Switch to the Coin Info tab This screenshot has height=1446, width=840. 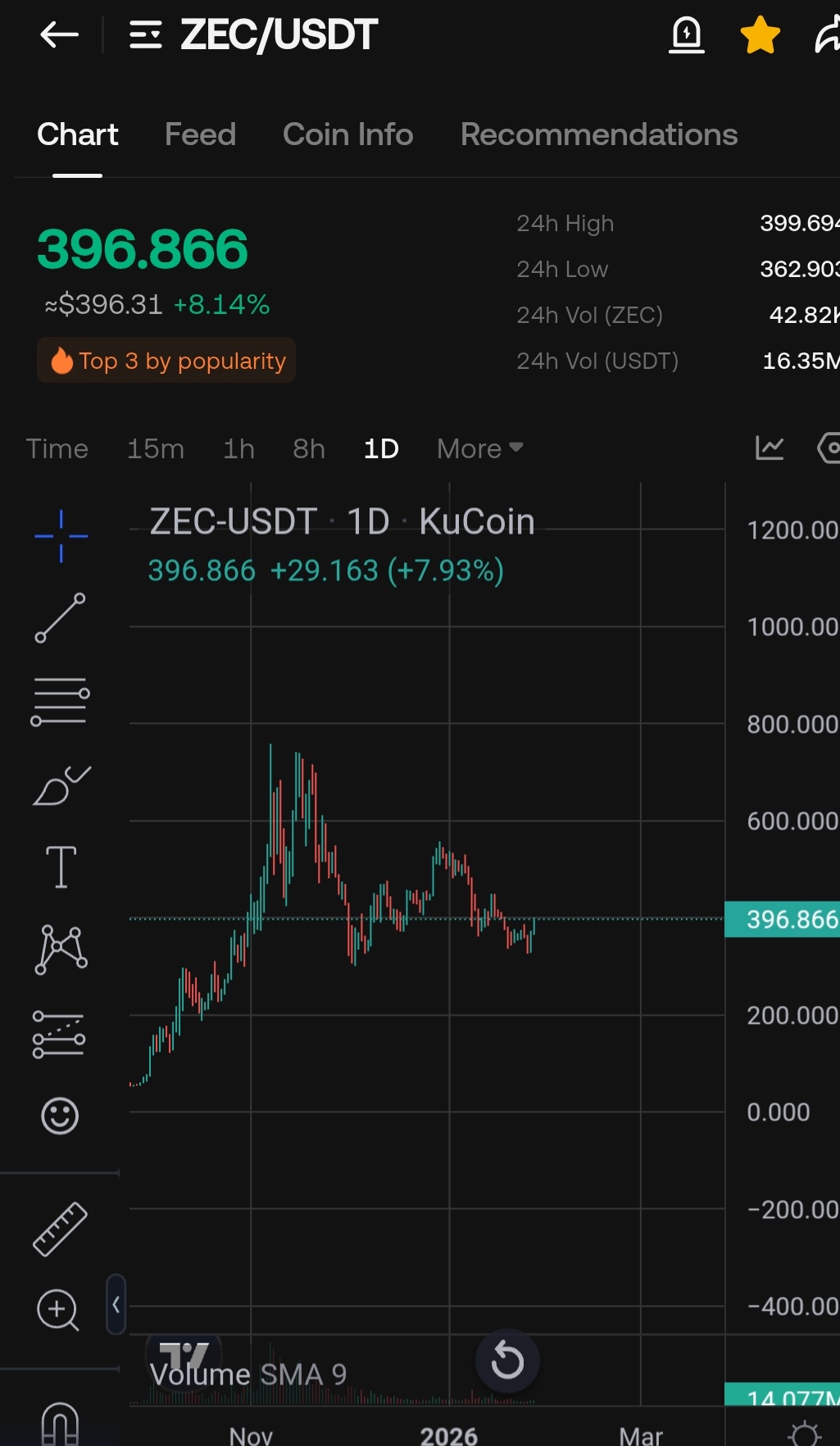(x=347, y=134)
